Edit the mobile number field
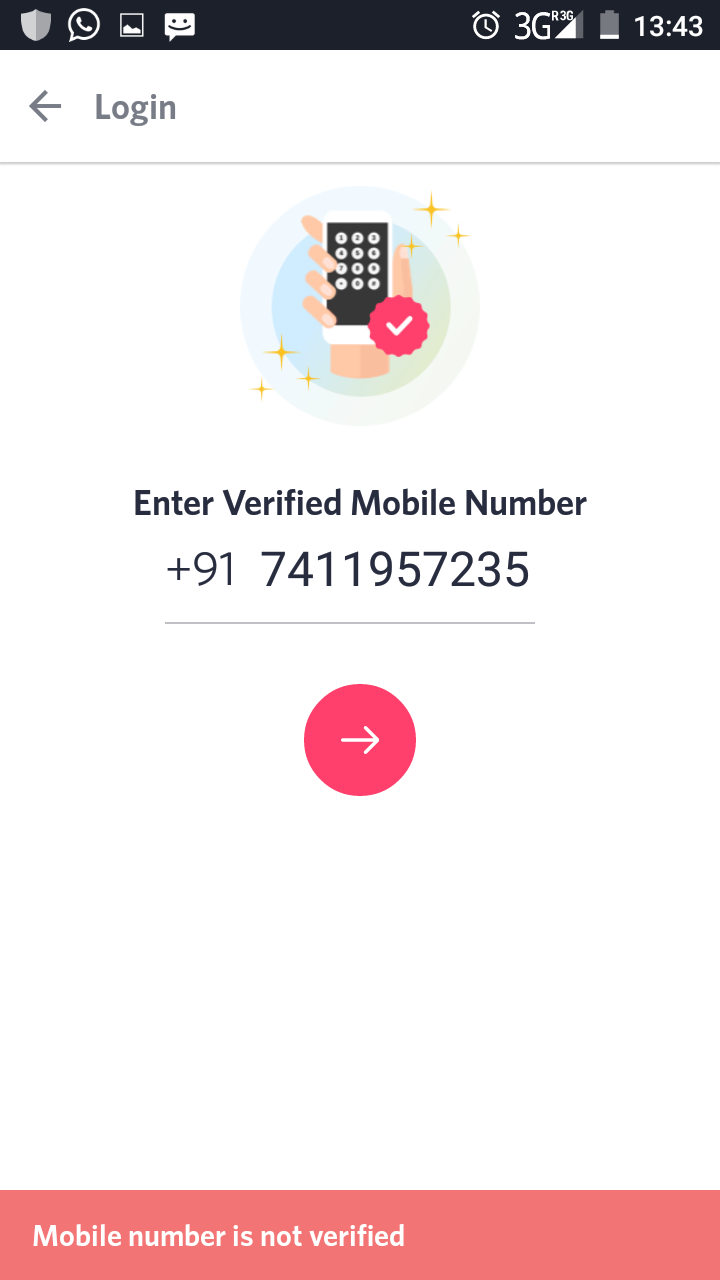 pyautogui.click(x=395, y=570)
